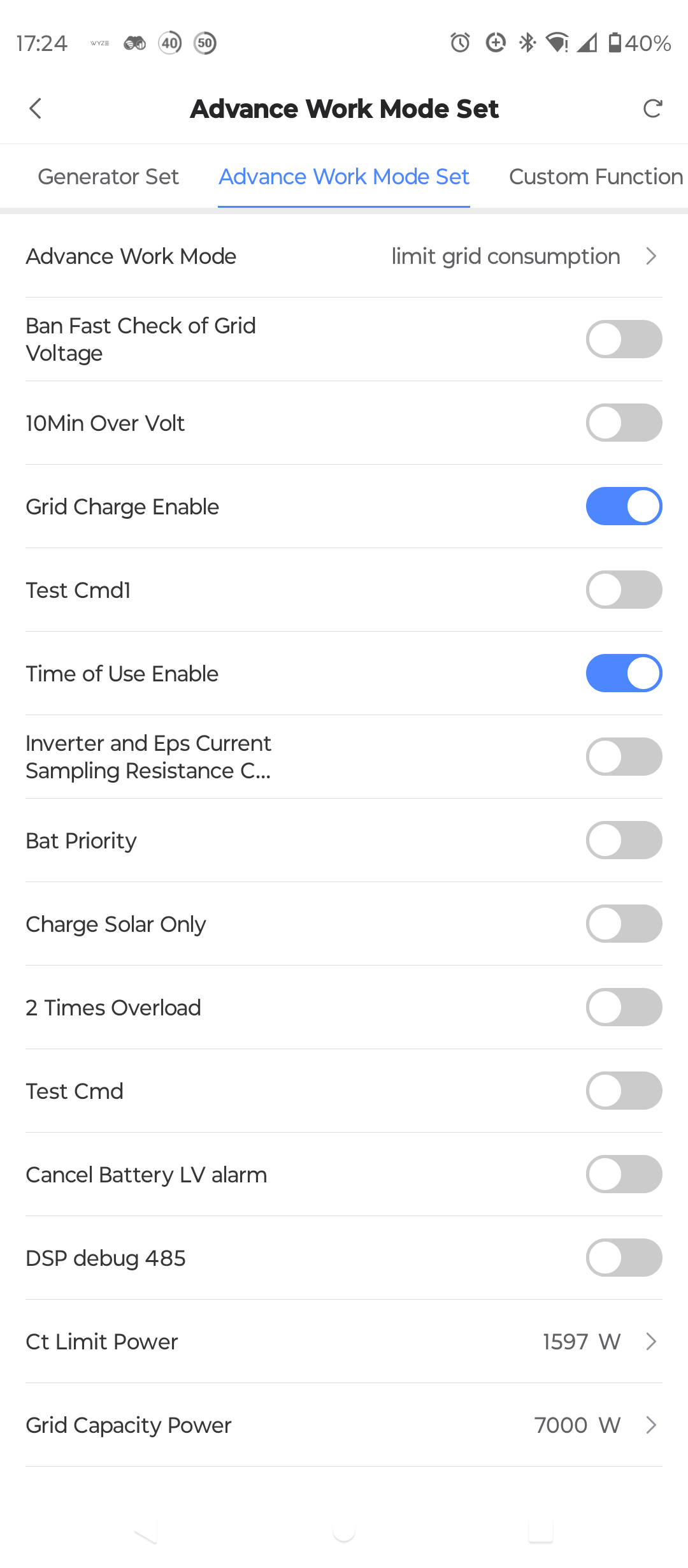This screenshot has width=688, height=1568.
Task: Enable Ban Fast Check of Grid Voltage
Action: pyautogui.click(x=624, y=339)
